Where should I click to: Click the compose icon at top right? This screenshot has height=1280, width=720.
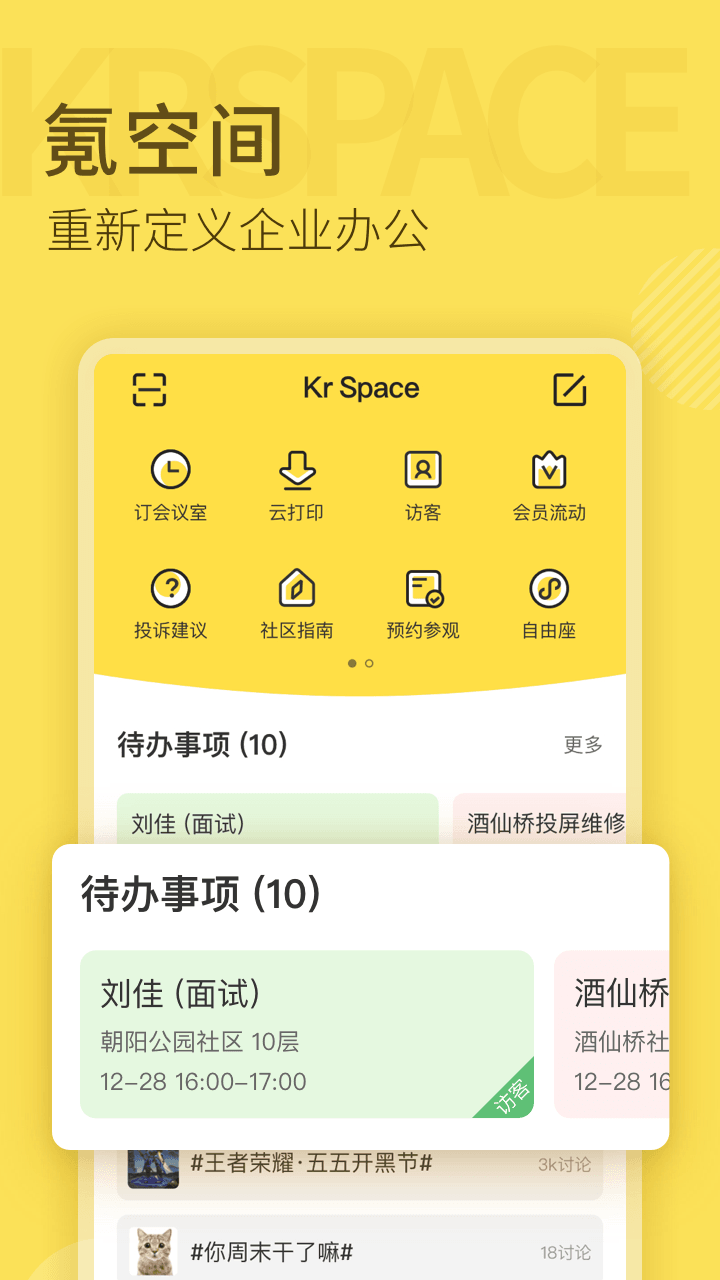tap(570, 391)
